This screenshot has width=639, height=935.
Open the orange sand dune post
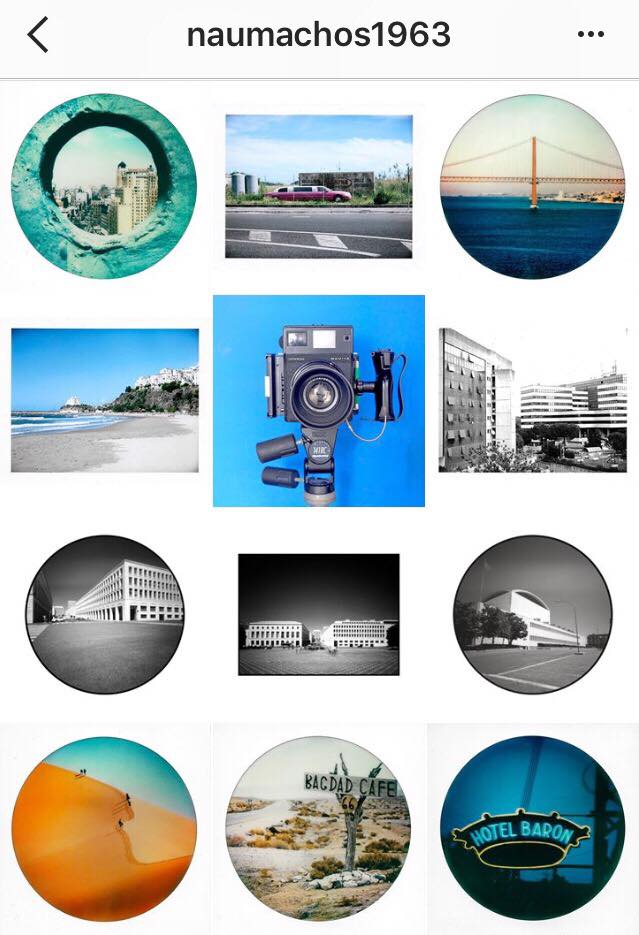pyautogui.click(x=104, y=828)
